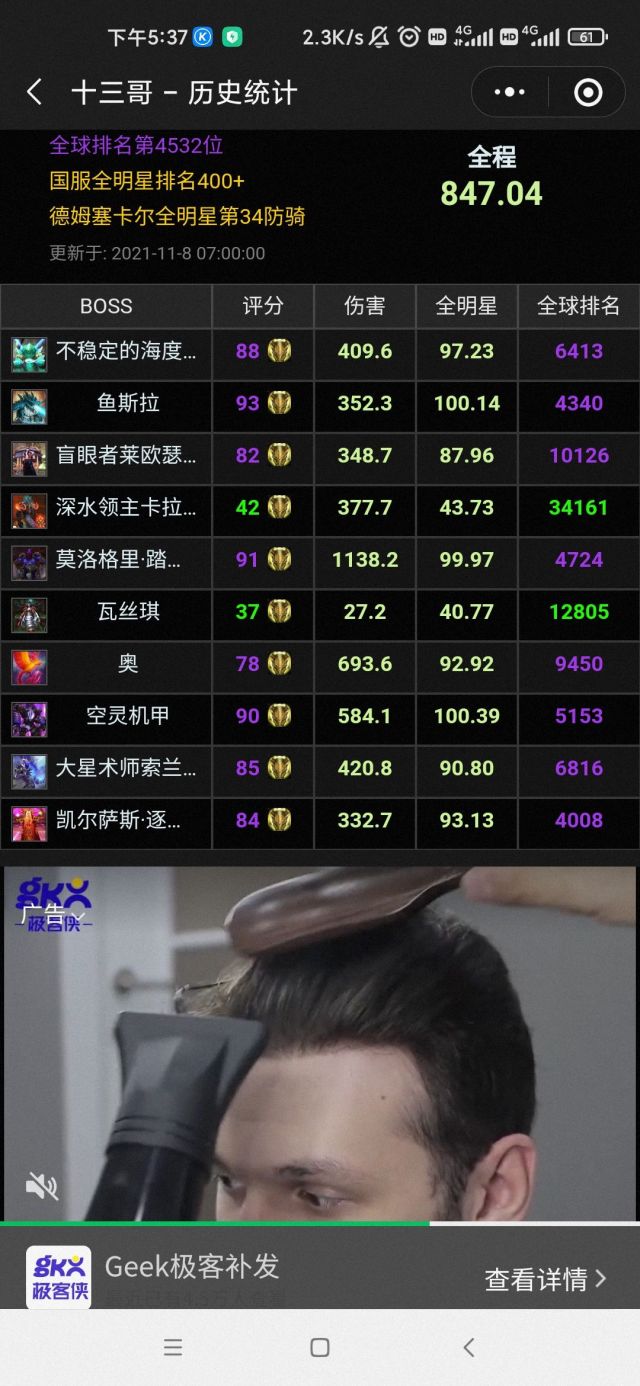Tap 查看详情 on the Geek极客补发 ad

(x=545, y=1279)
